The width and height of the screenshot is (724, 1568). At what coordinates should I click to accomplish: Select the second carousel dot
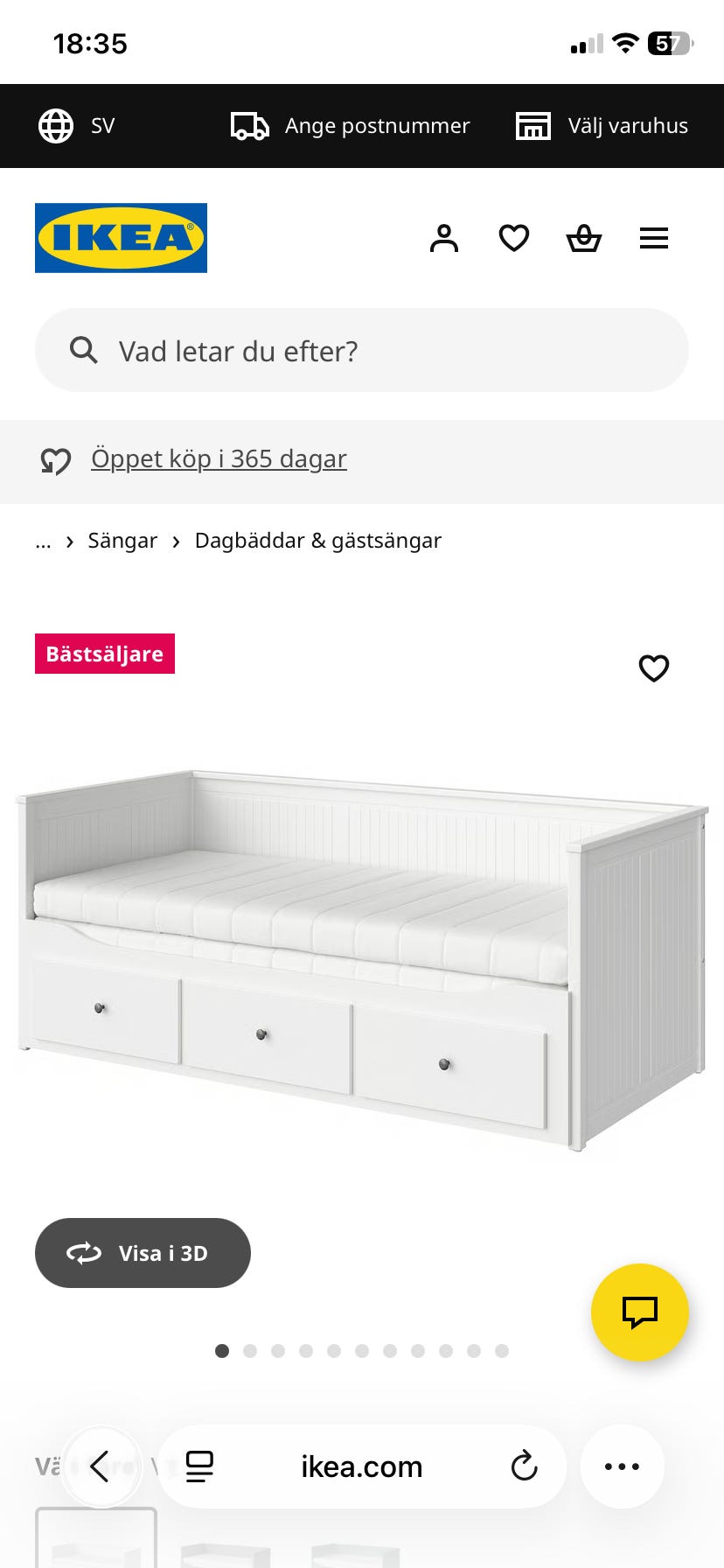click(x=251, y=1351)
